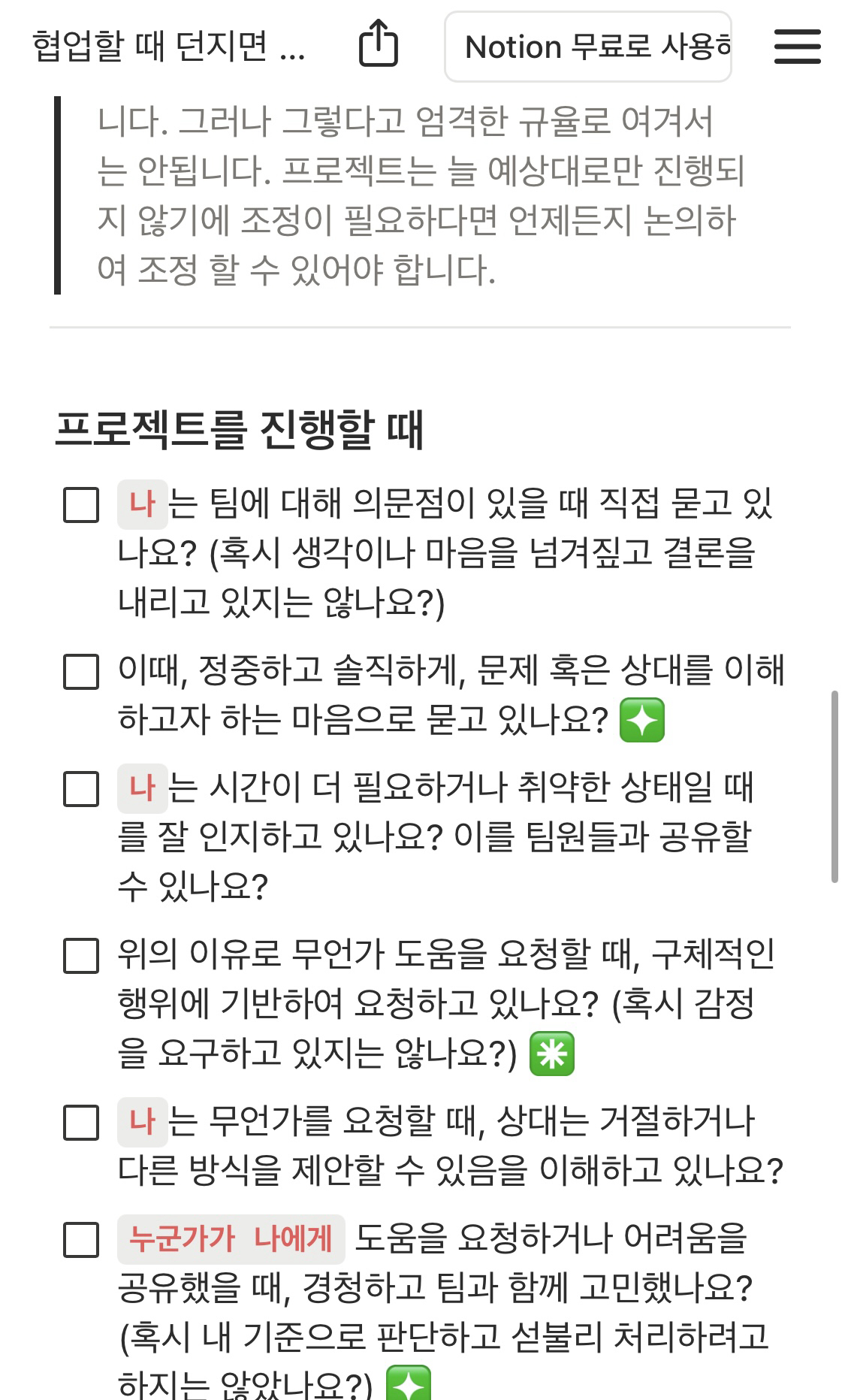Tap the 'Notion 무료로 사용하기' button
Screen dimensions: 845x1400
click(588, 47)
